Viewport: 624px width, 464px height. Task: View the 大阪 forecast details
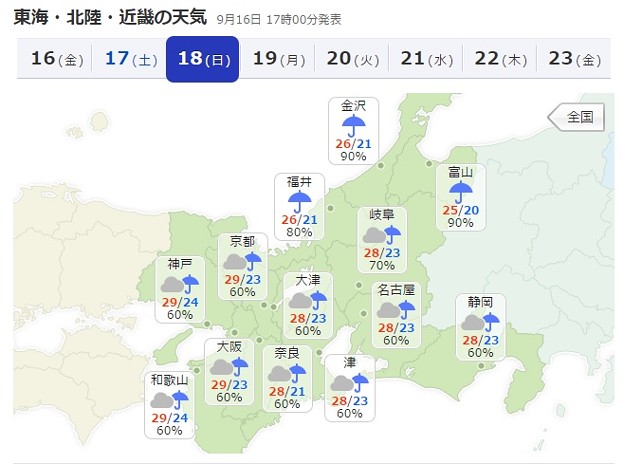tap(229, 371)
